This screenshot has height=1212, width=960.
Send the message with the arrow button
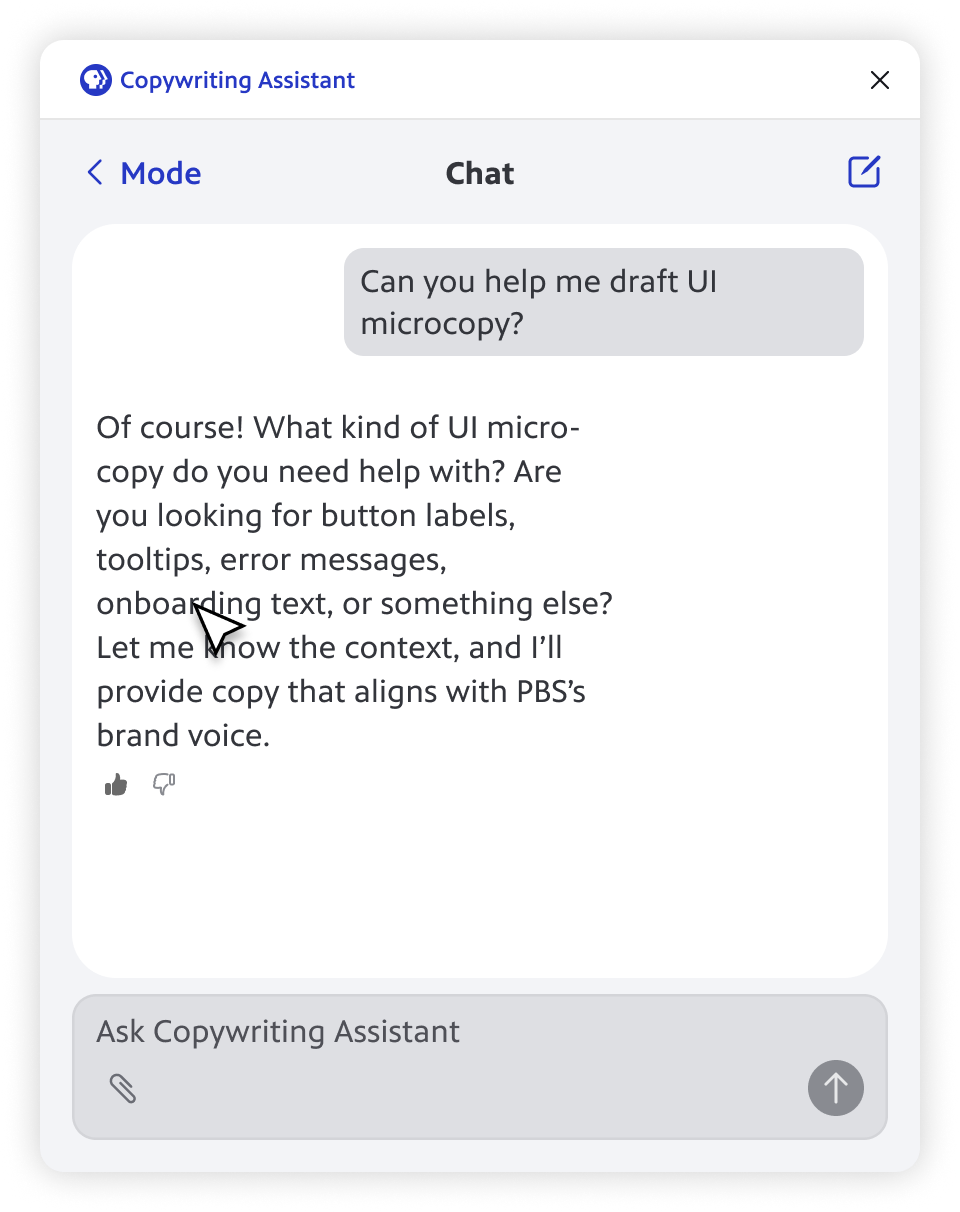coord(835,1087)
